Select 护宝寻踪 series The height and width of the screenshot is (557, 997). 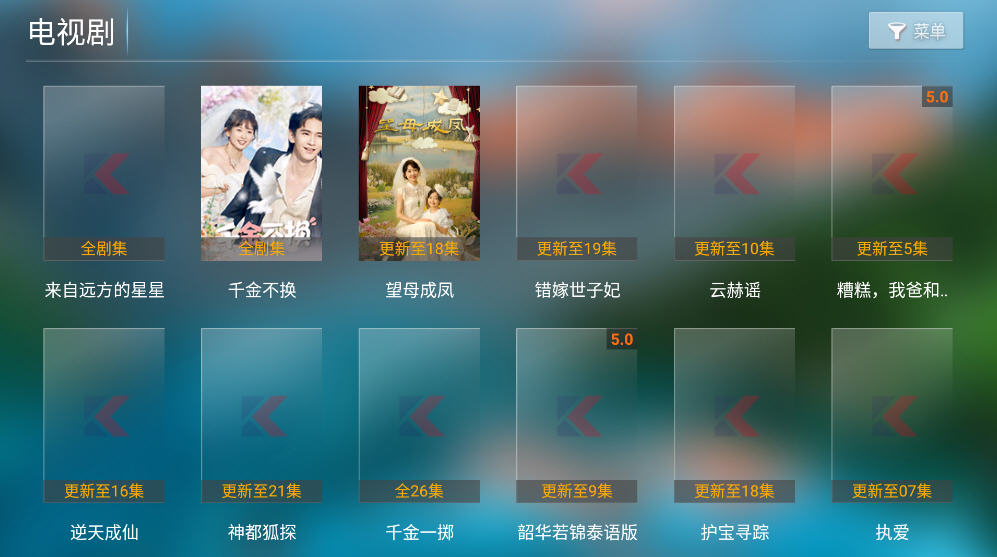pos(734,415)
